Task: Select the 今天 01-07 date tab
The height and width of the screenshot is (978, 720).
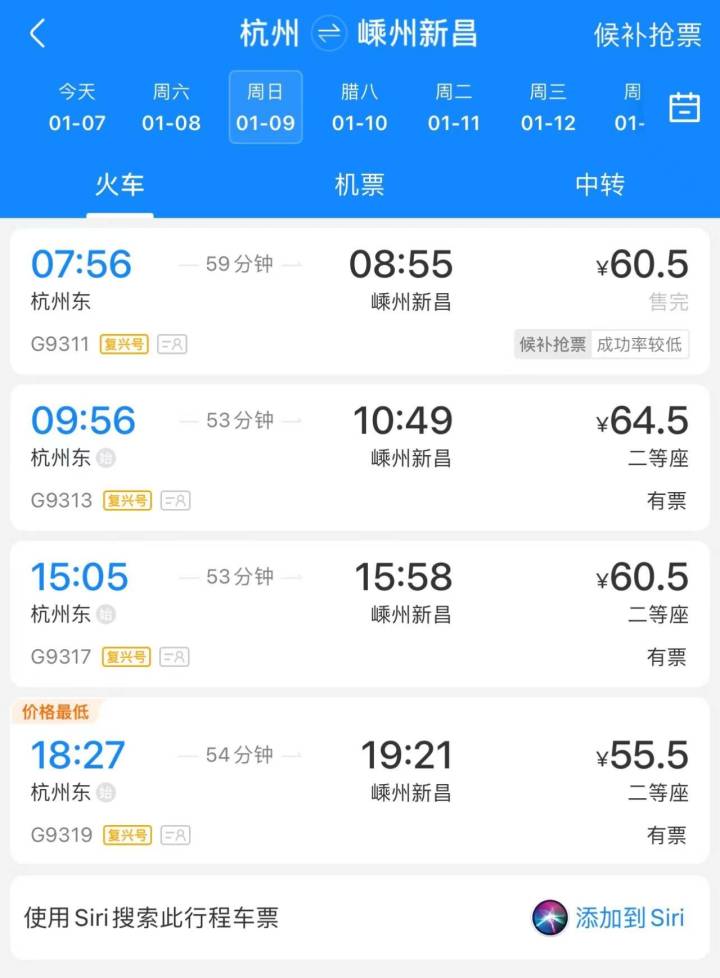Action: click(76, 107)
